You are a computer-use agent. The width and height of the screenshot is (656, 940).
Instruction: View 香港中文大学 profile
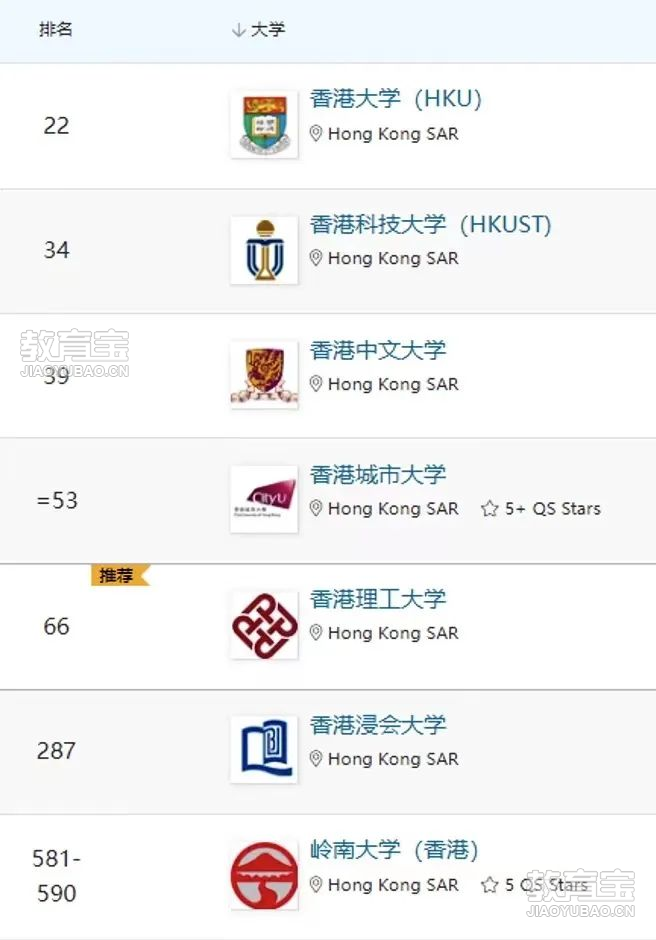click(x=378, y=350)
